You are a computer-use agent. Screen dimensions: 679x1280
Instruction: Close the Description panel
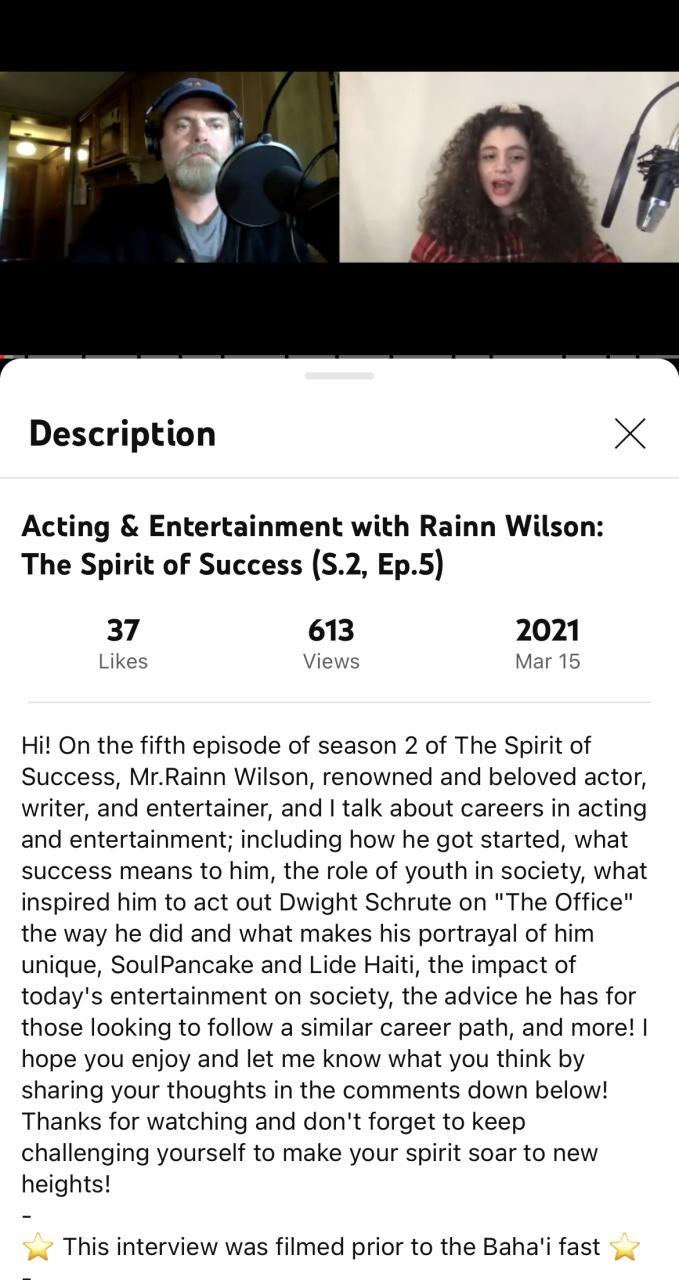pos(630,433)
